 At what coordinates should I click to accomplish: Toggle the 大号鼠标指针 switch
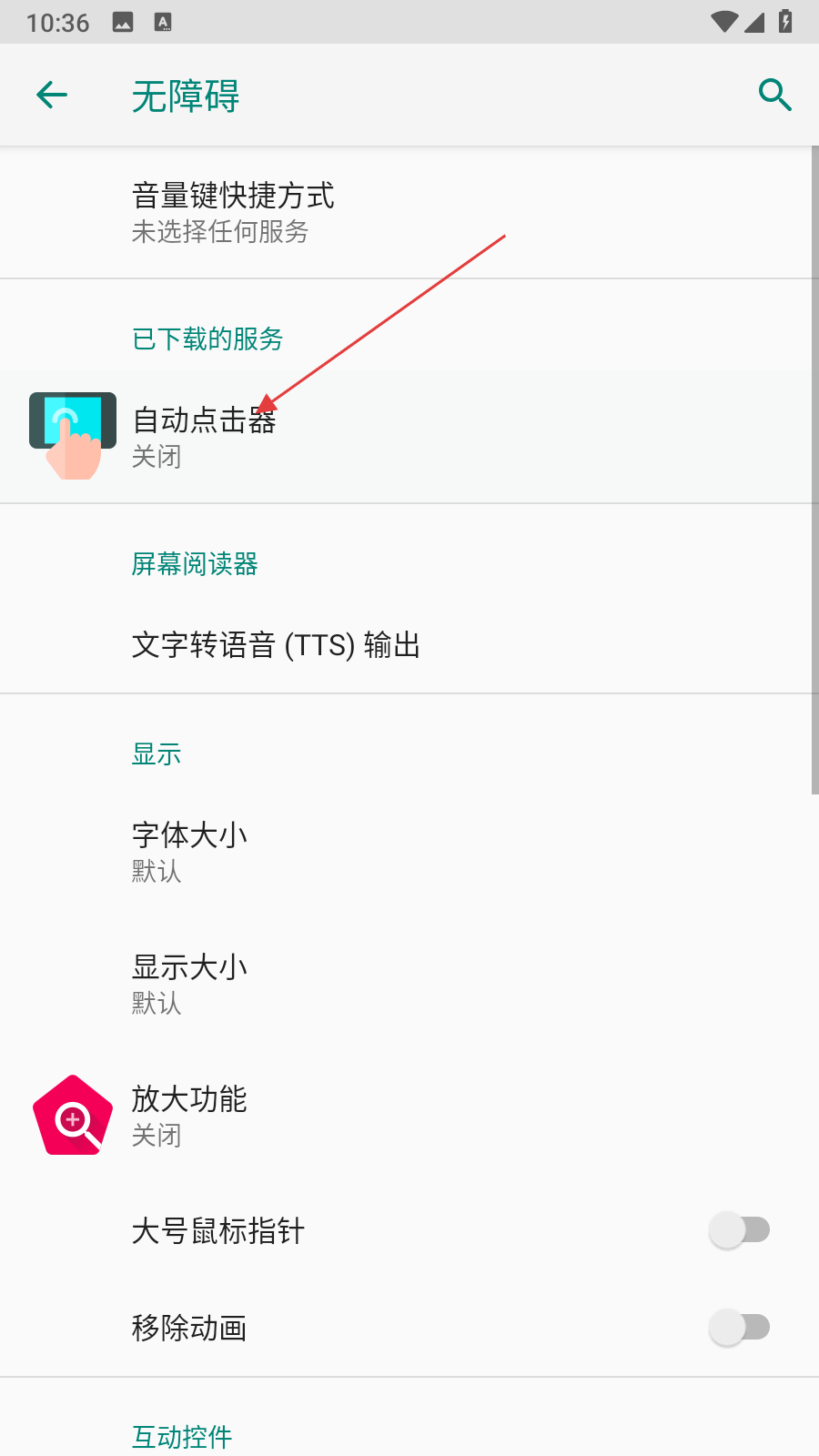click(739, 1230)
